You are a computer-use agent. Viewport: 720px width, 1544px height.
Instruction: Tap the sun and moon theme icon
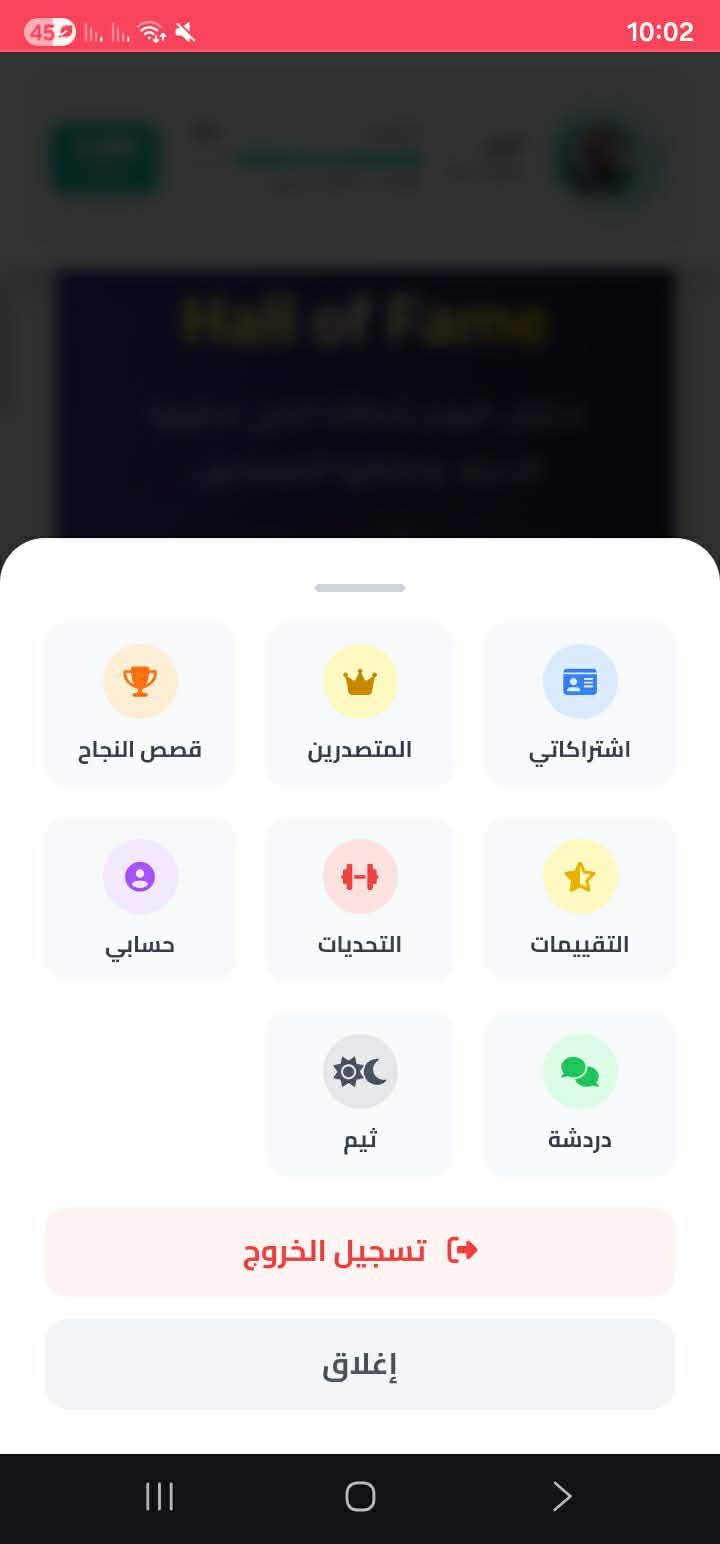tap(360, 1071)
